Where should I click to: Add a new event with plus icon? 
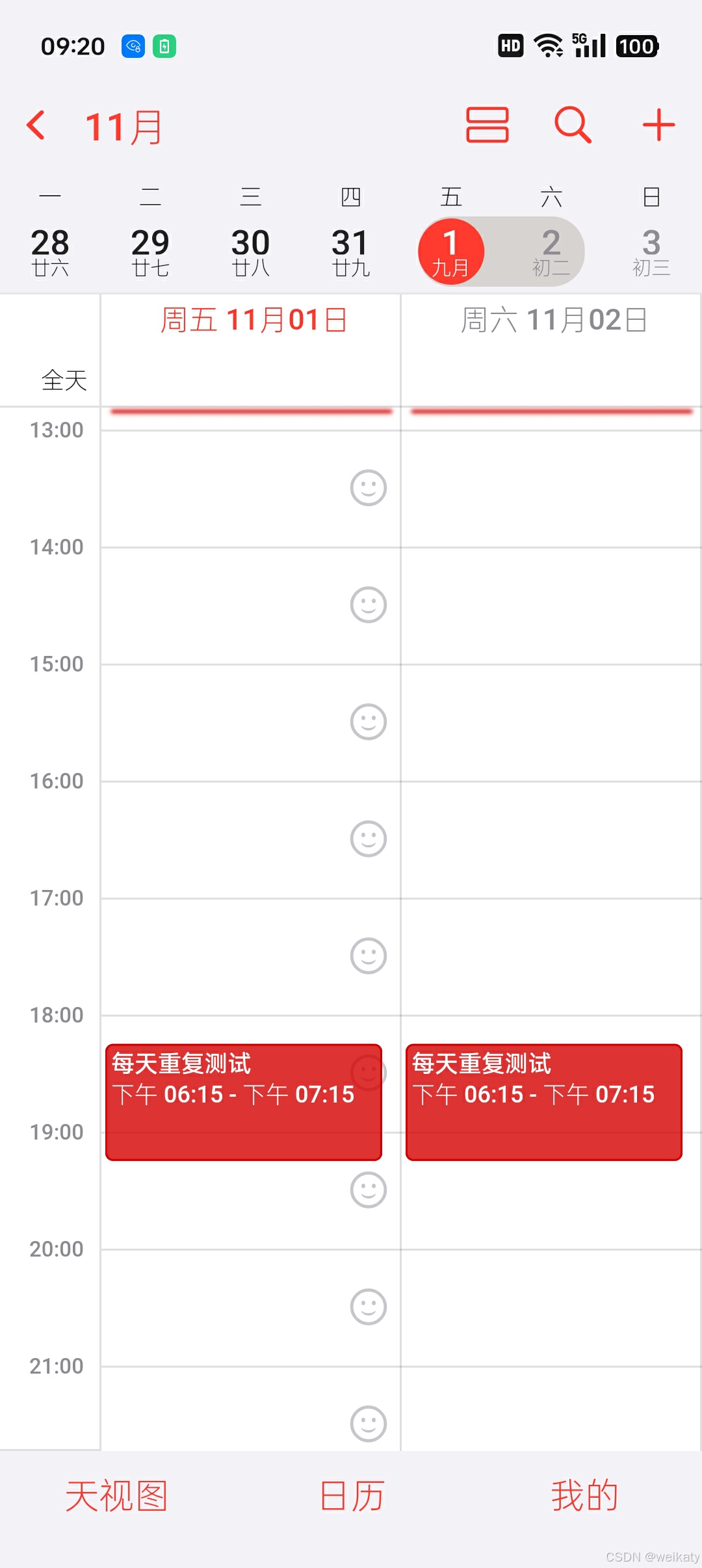tap(658, 125)
